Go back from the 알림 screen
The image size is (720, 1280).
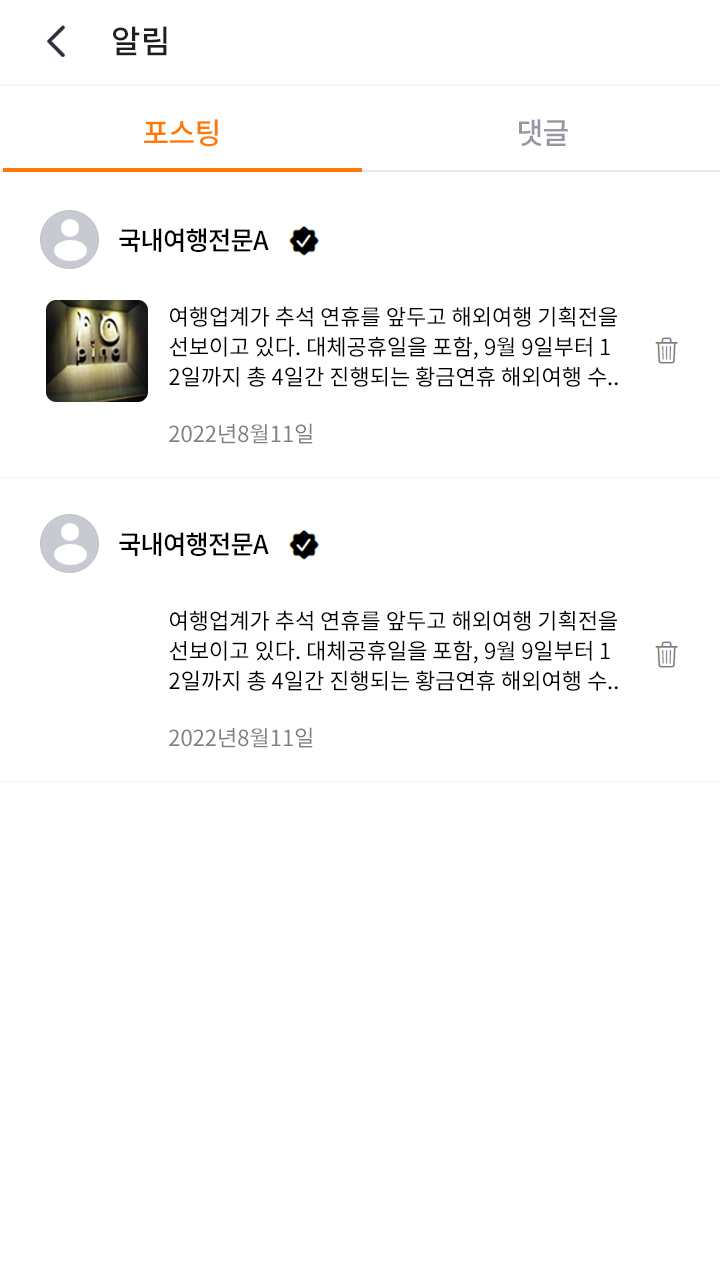[56, 42]
